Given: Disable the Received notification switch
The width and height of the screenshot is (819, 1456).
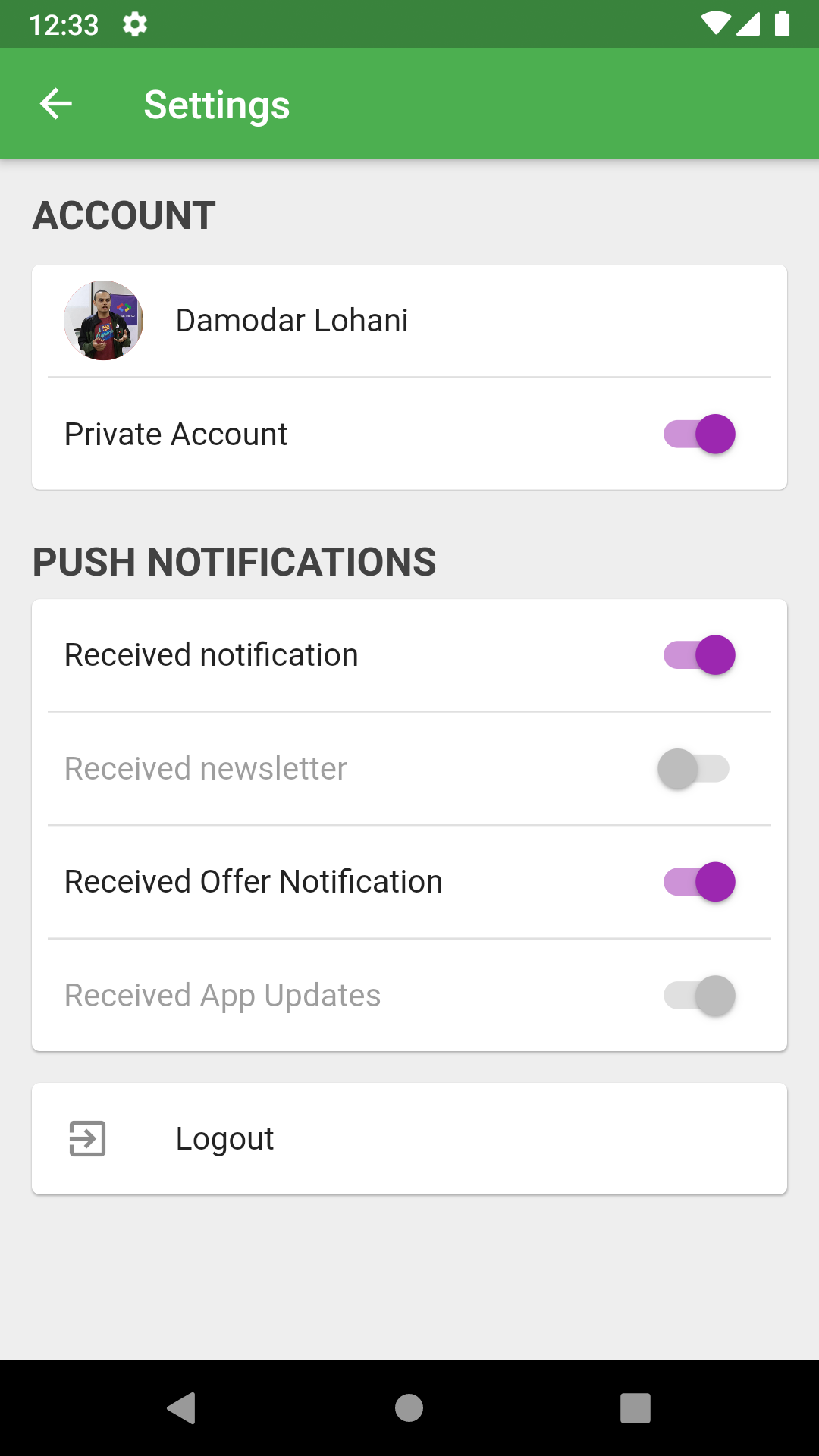Looking at the screenshot, I should click(x=699, y=655).
